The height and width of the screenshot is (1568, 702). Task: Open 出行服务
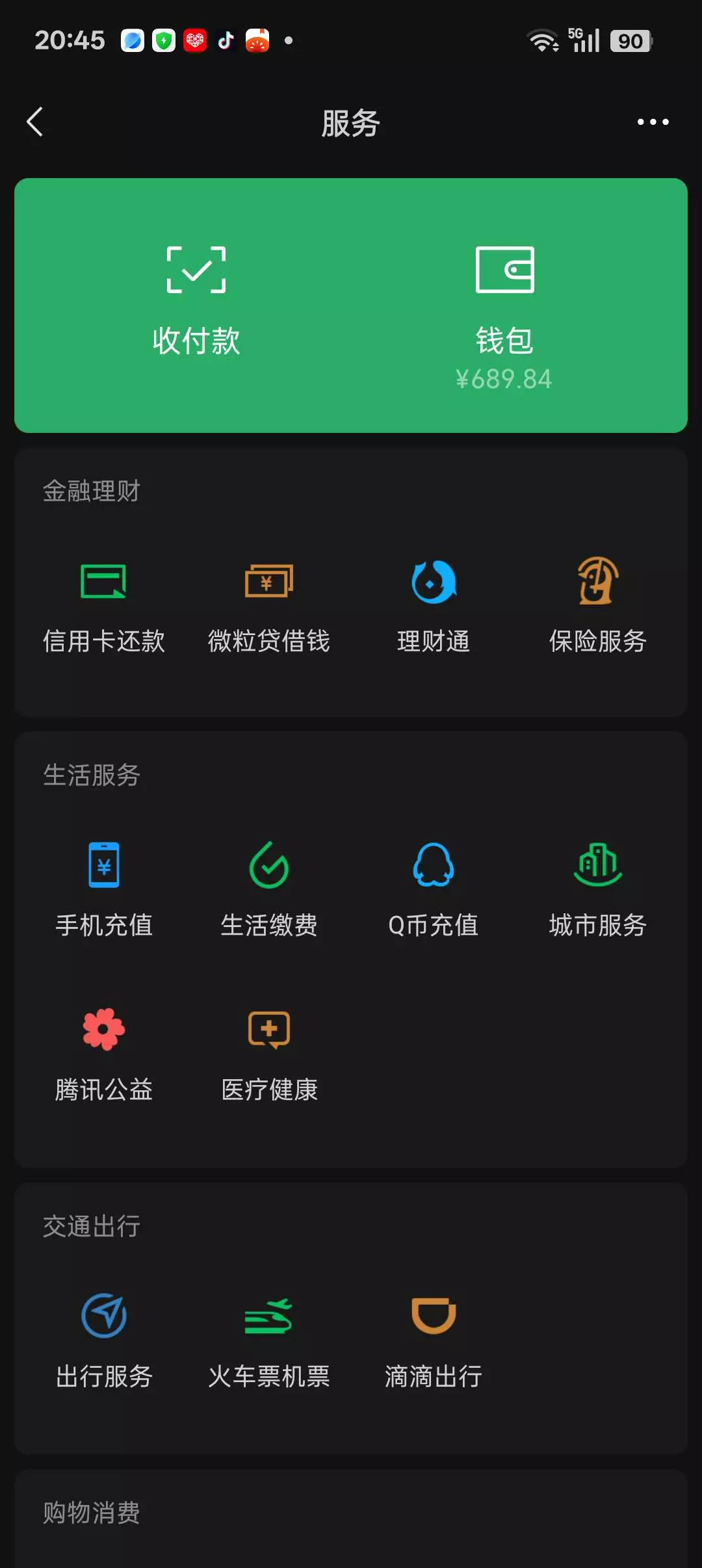click(x=104, y=1340)
